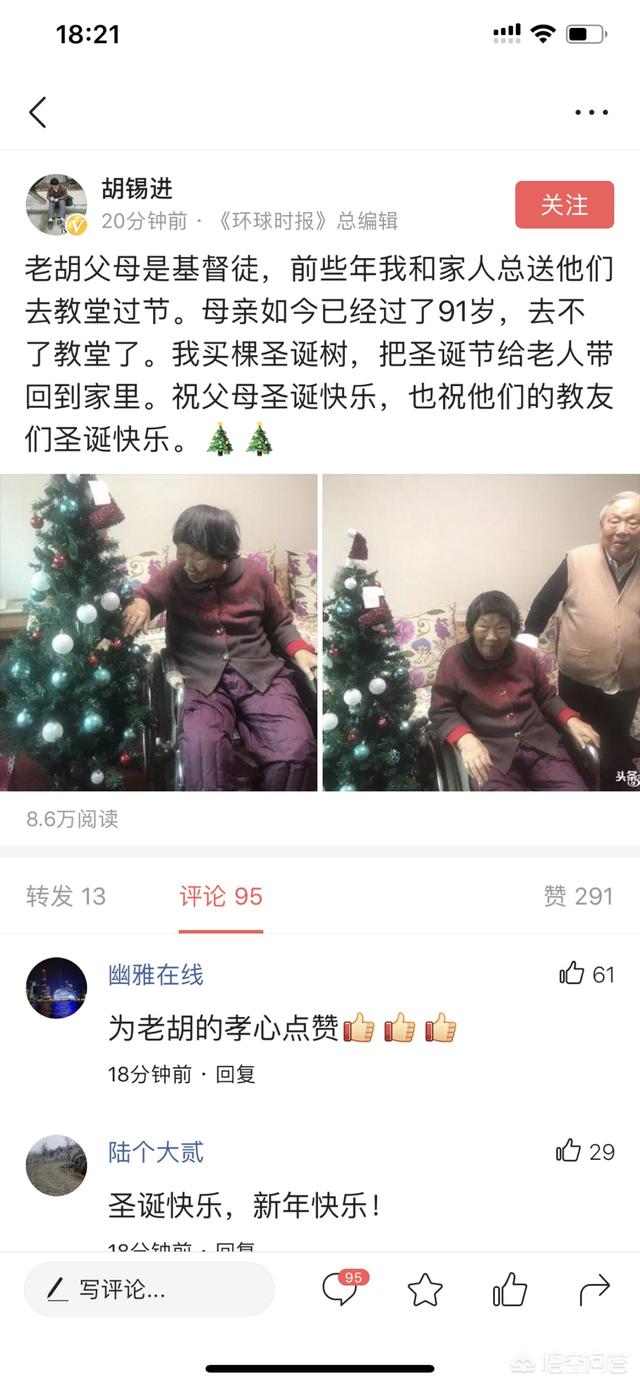The width and height of the screenshot is (640, 1385).
Task: Open 陆个大贰's user profile
Action: click(x=56, y=1165)
